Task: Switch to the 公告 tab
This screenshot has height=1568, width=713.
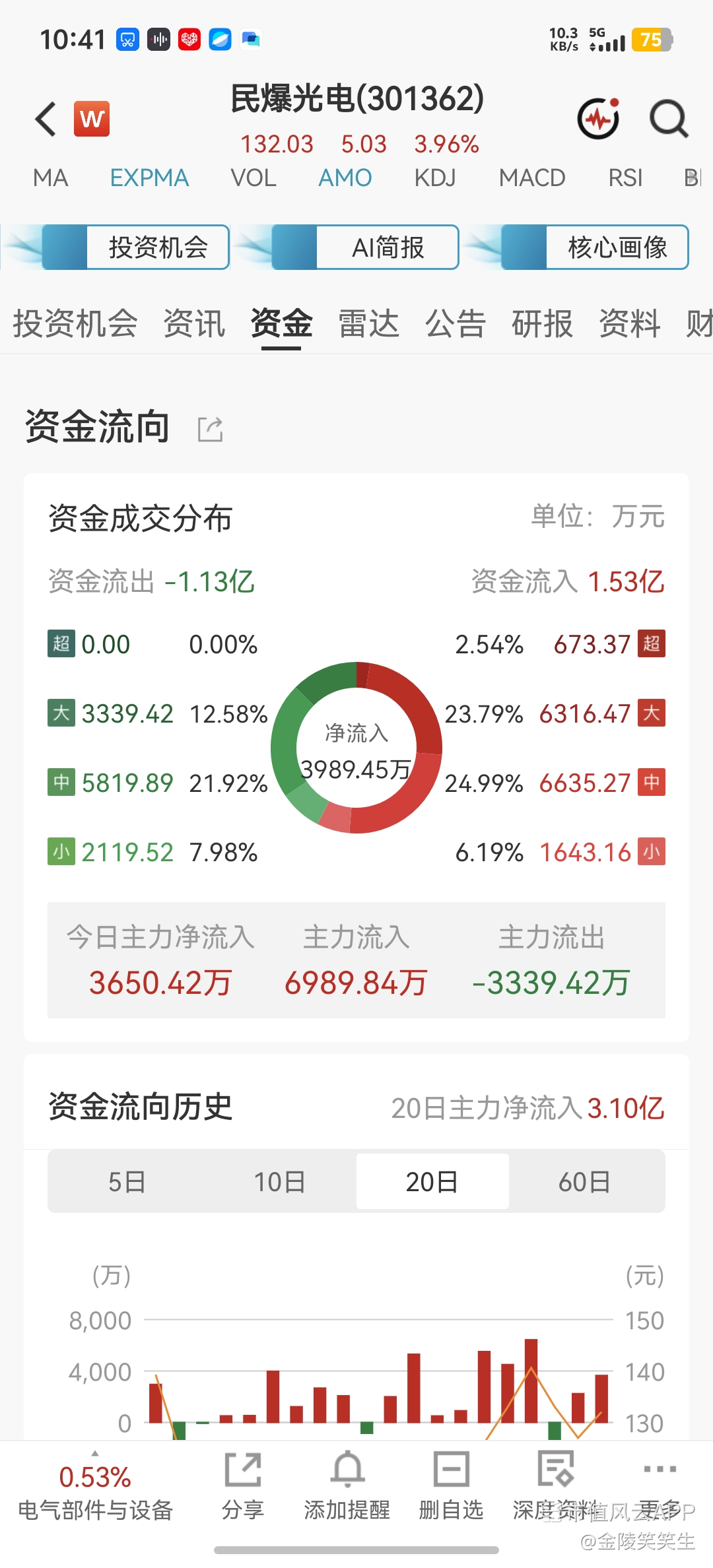Action: click(456, 324)
